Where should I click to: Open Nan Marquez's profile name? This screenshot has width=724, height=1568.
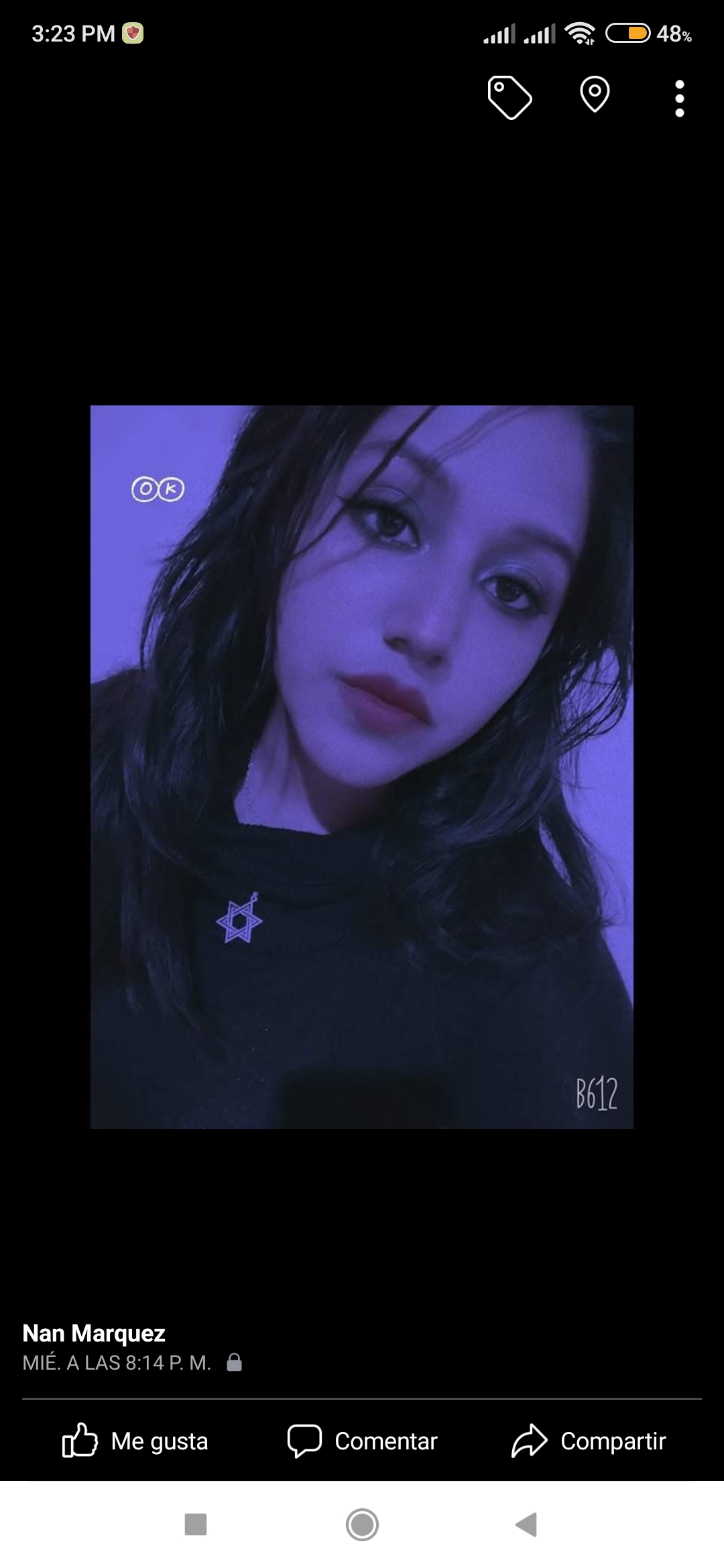(94, 1333)
